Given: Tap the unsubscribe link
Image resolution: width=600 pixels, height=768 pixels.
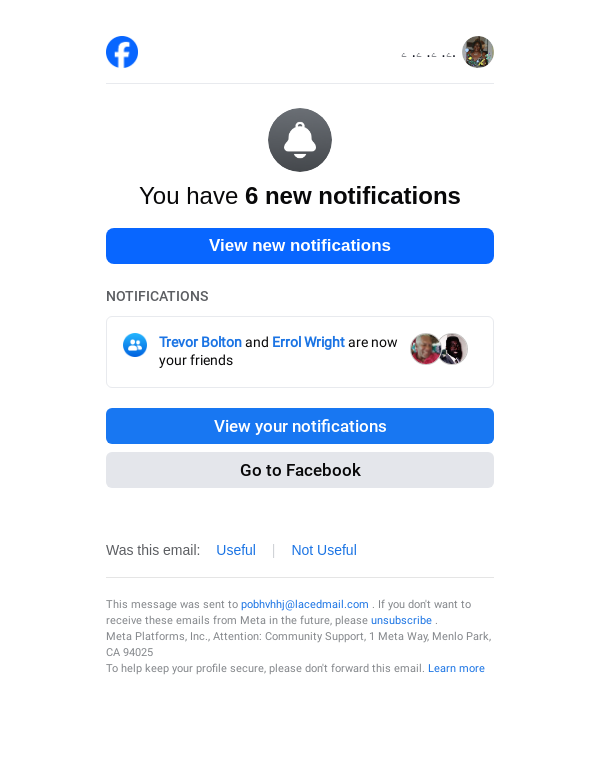Looking at the screenshot, I should point(401,620).
